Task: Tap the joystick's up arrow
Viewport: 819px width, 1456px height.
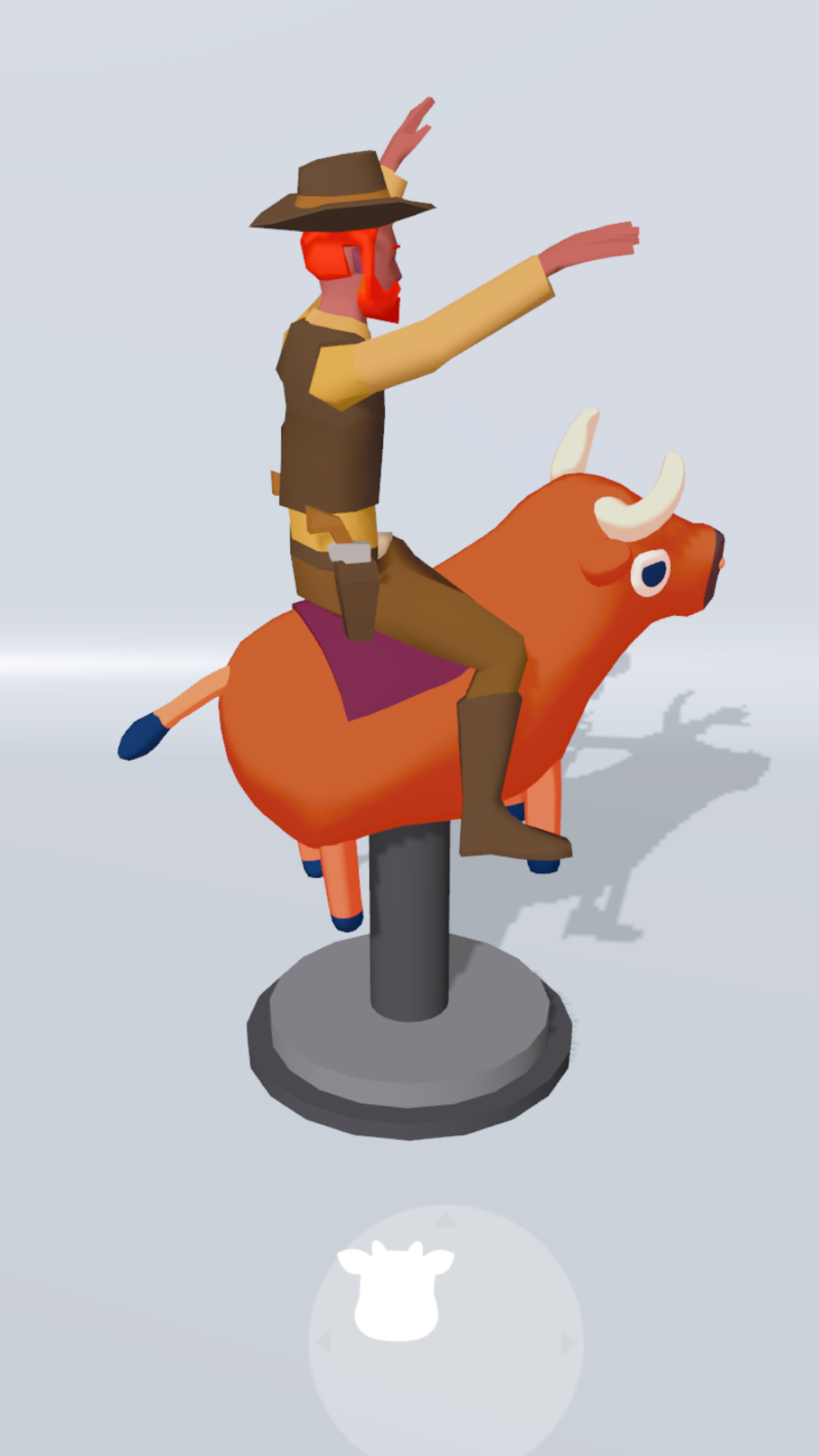Action: (x=446, y=1220)
